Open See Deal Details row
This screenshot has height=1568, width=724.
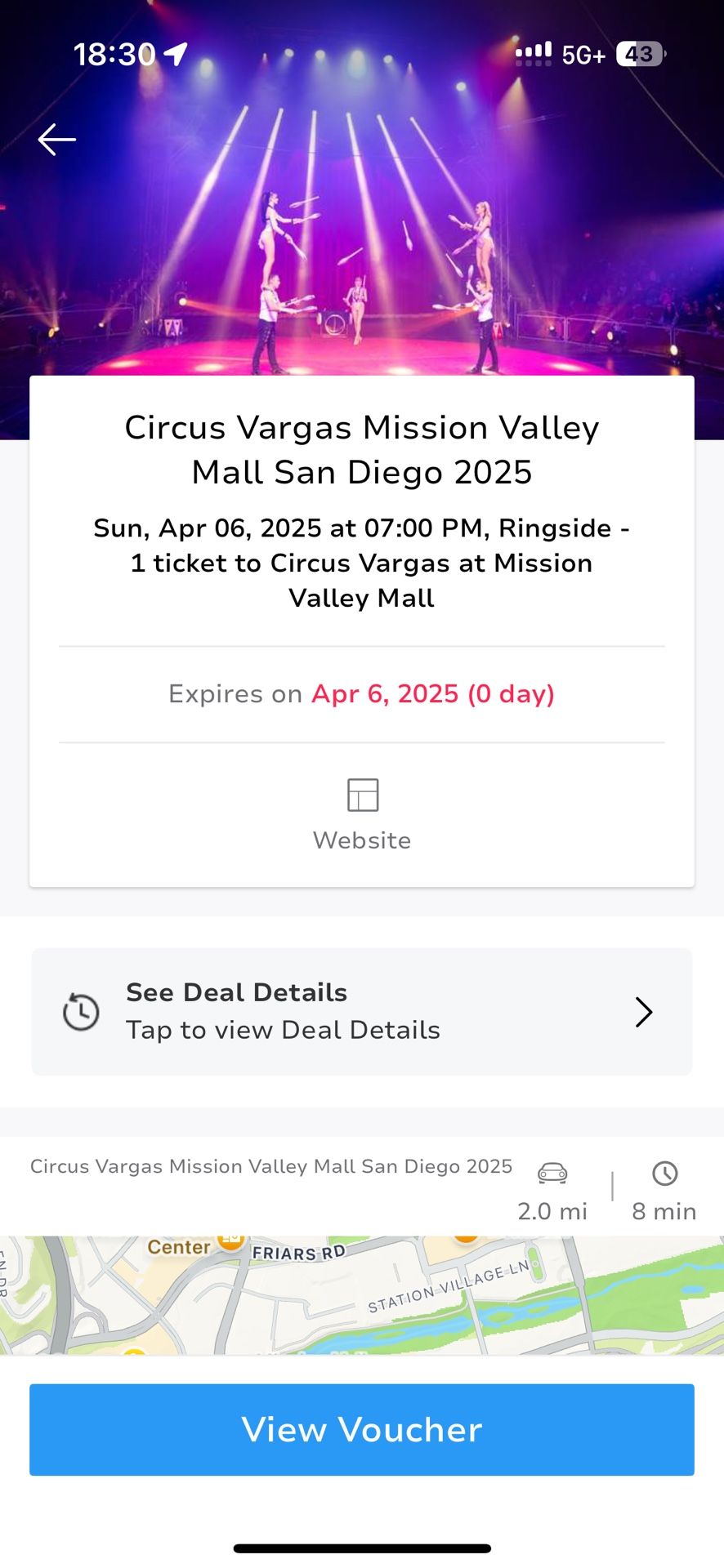tap(362, 1012)
